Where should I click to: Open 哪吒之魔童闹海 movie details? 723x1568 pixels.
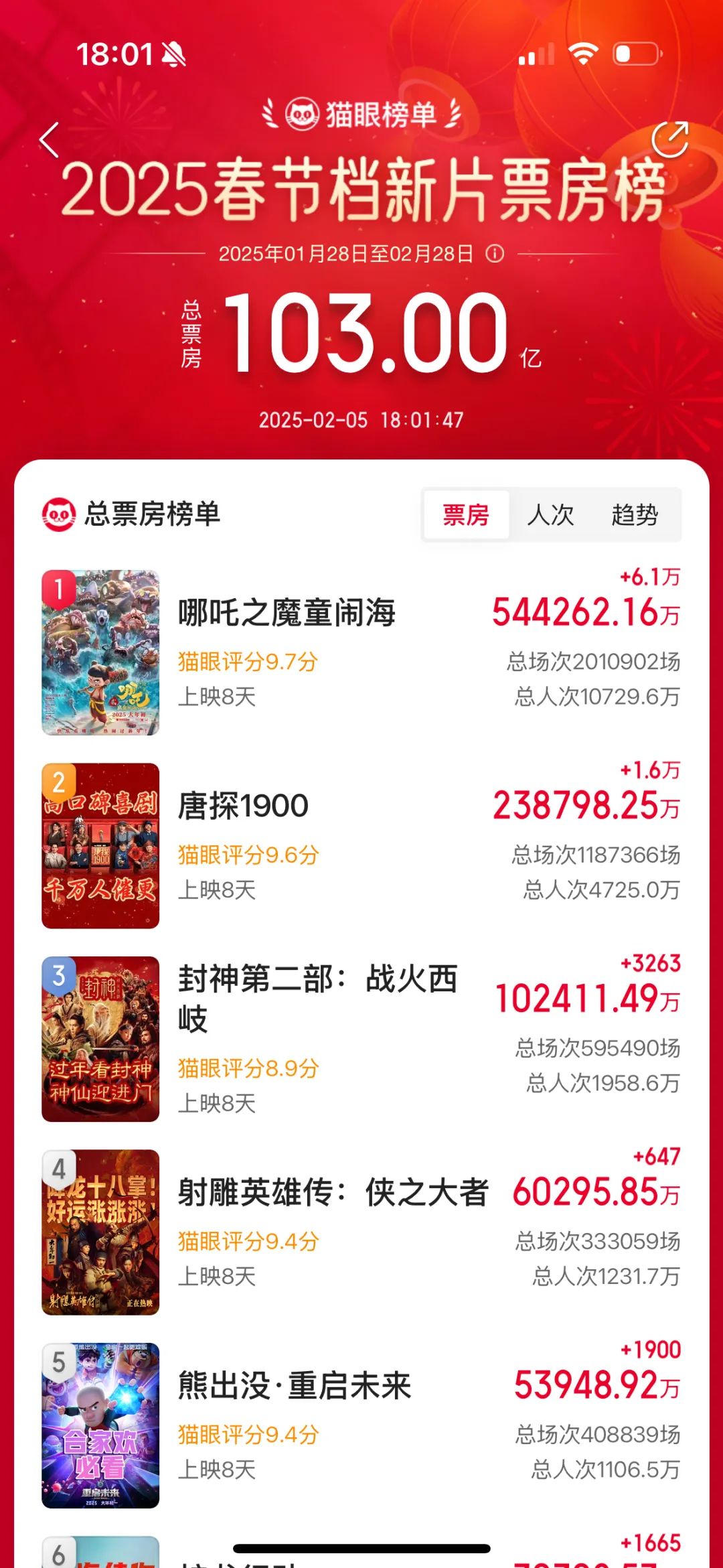(287, 613)
